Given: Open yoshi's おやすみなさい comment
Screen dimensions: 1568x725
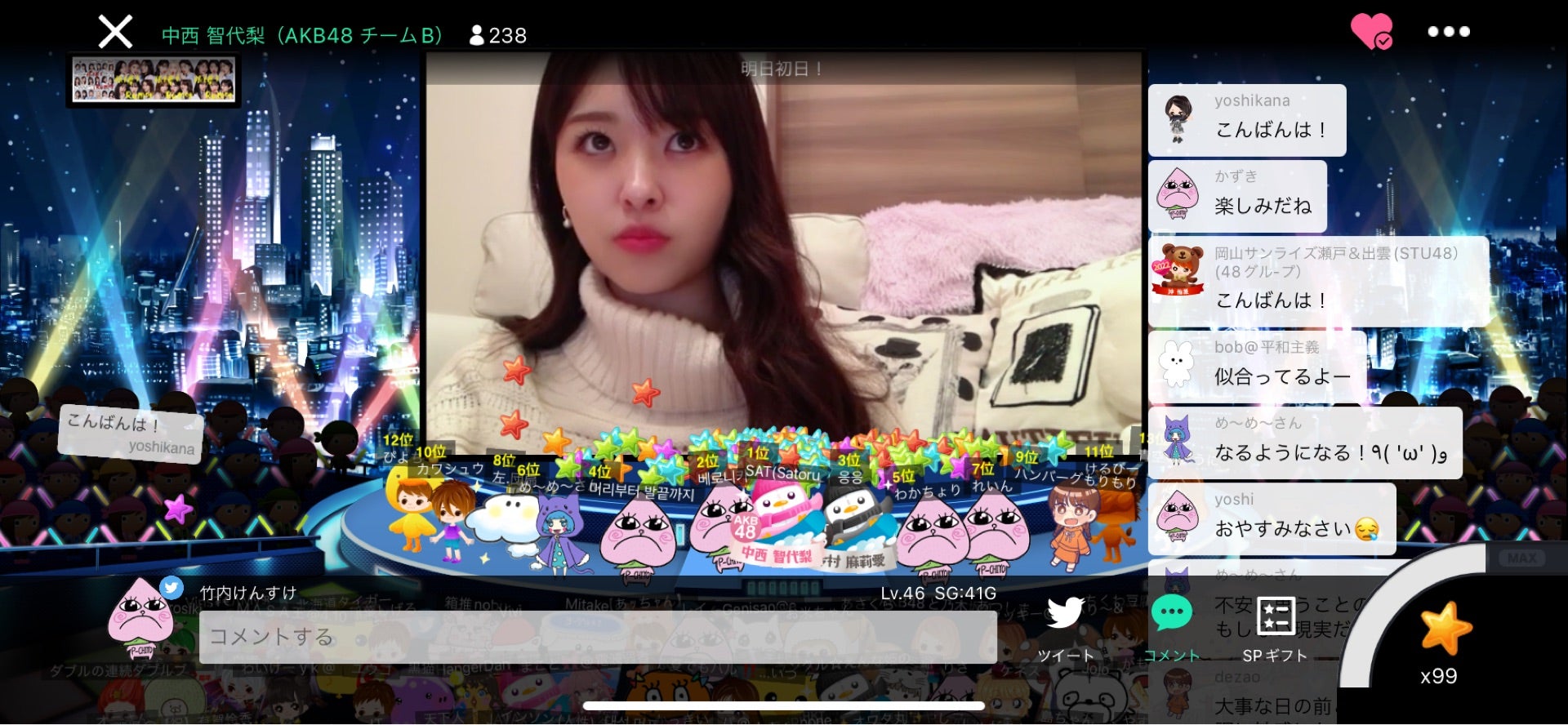Looking at the screenshot, I should click(1271, 518).
